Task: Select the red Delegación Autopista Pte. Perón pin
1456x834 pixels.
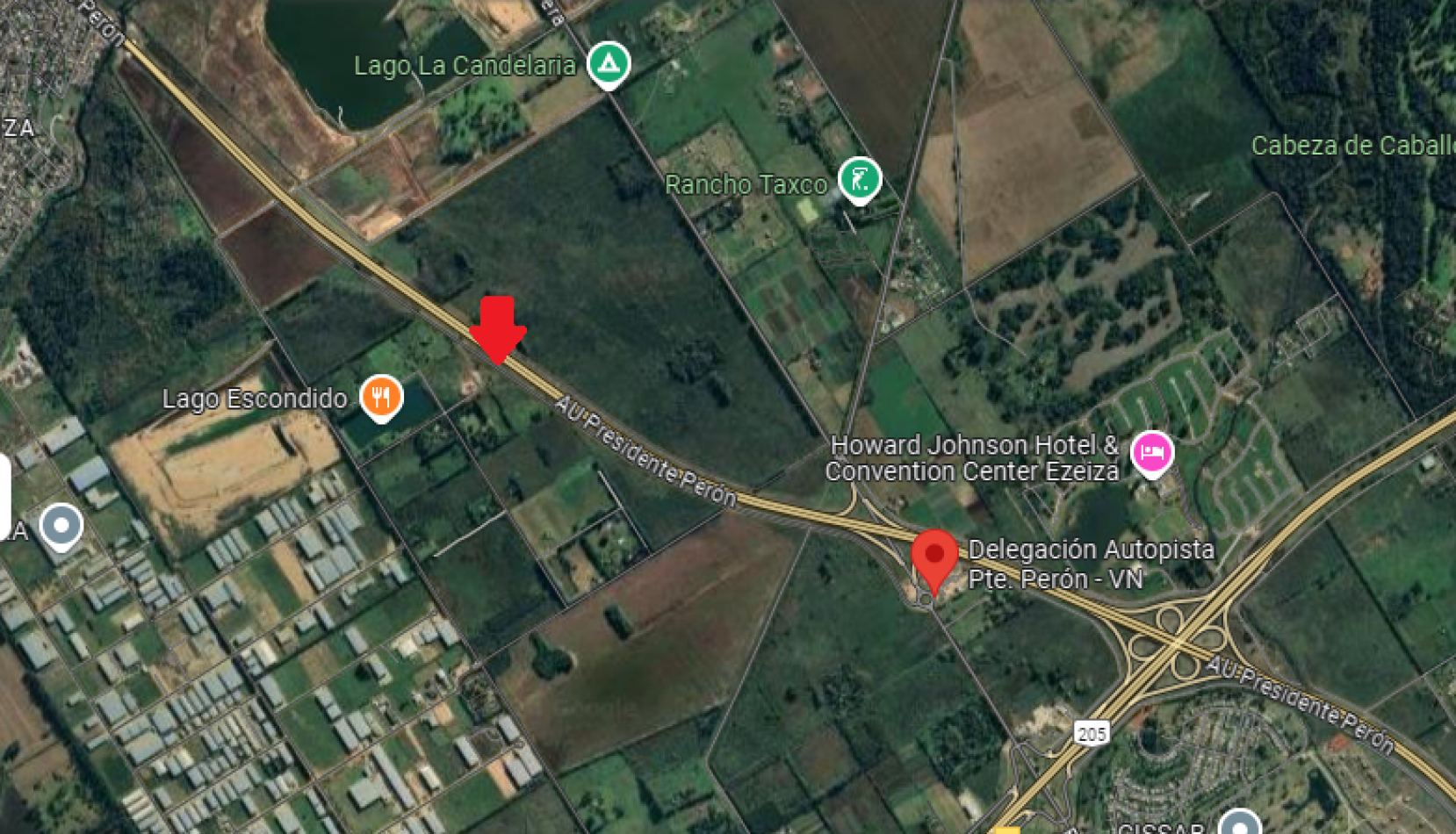Action: tap(934, 557)
